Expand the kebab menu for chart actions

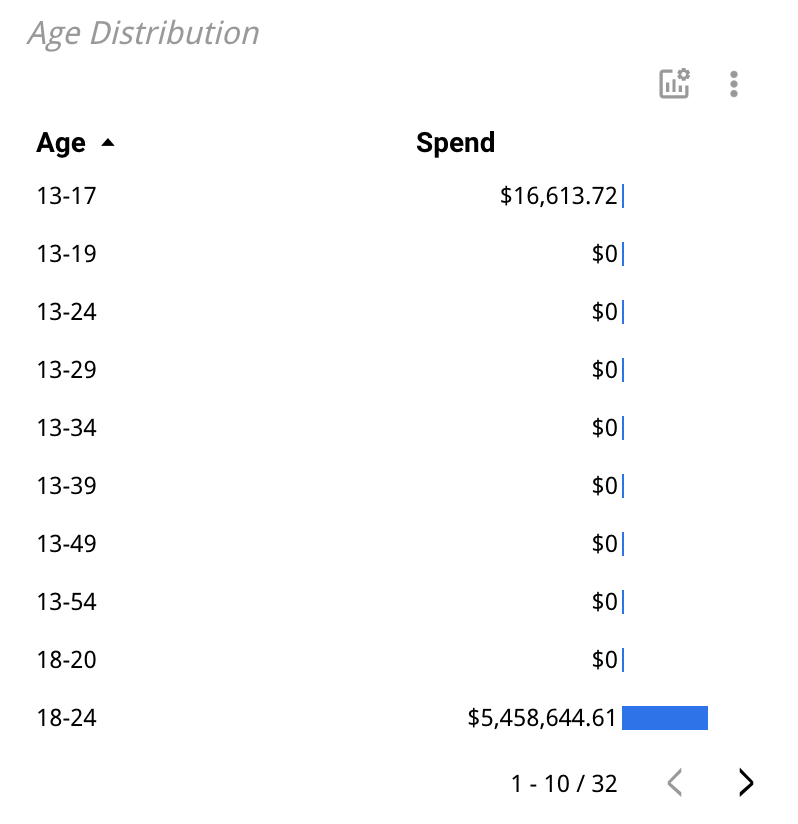[x=734, y=84]
